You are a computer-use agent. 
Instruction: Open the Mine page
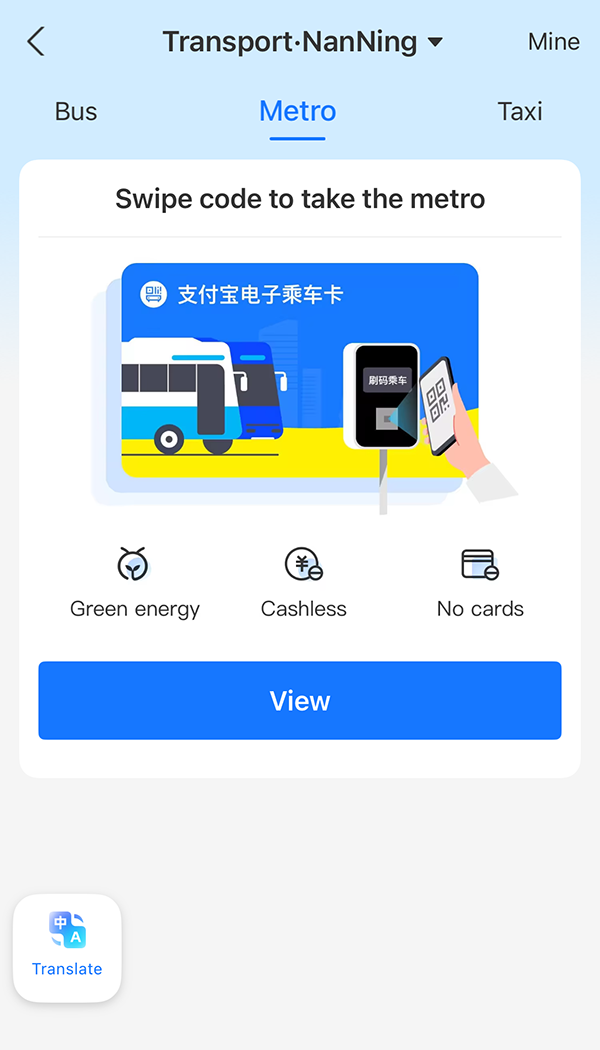click(x=553, y=42)
